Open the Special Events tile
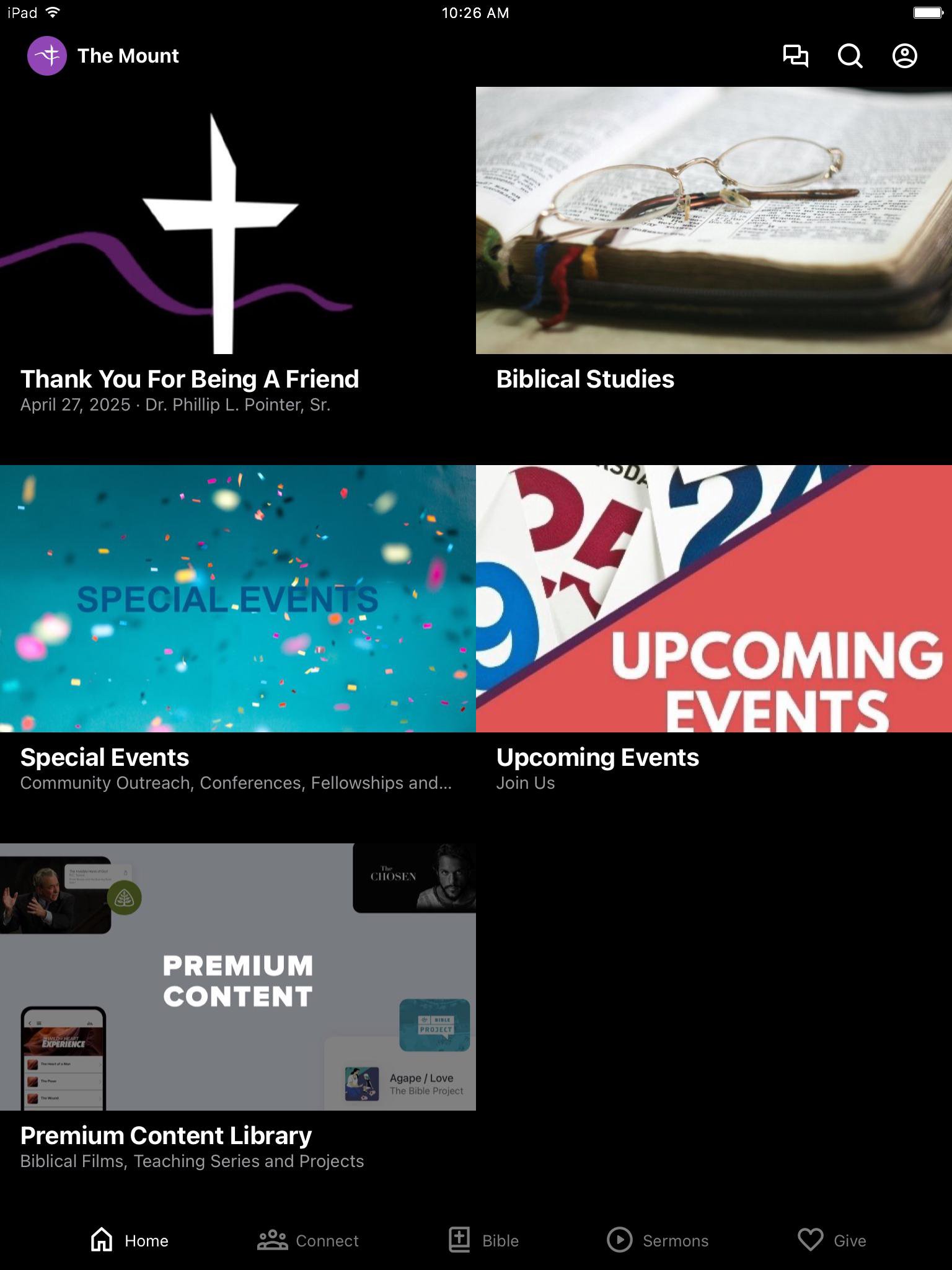 [x=237, y=626]
